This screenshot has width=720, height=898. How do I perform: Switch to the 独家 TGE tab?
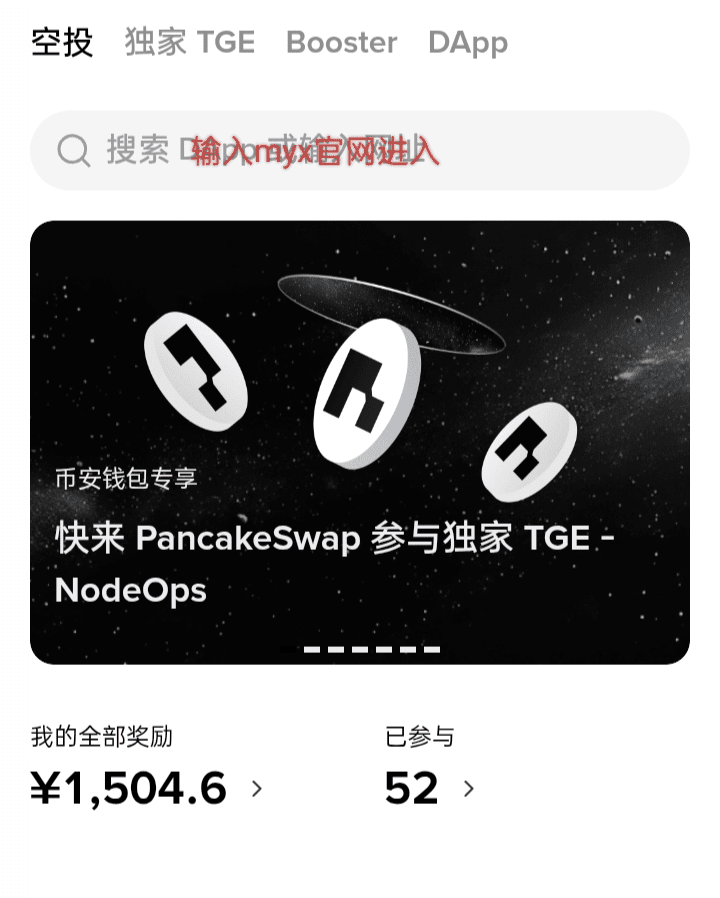coord(189,42)
